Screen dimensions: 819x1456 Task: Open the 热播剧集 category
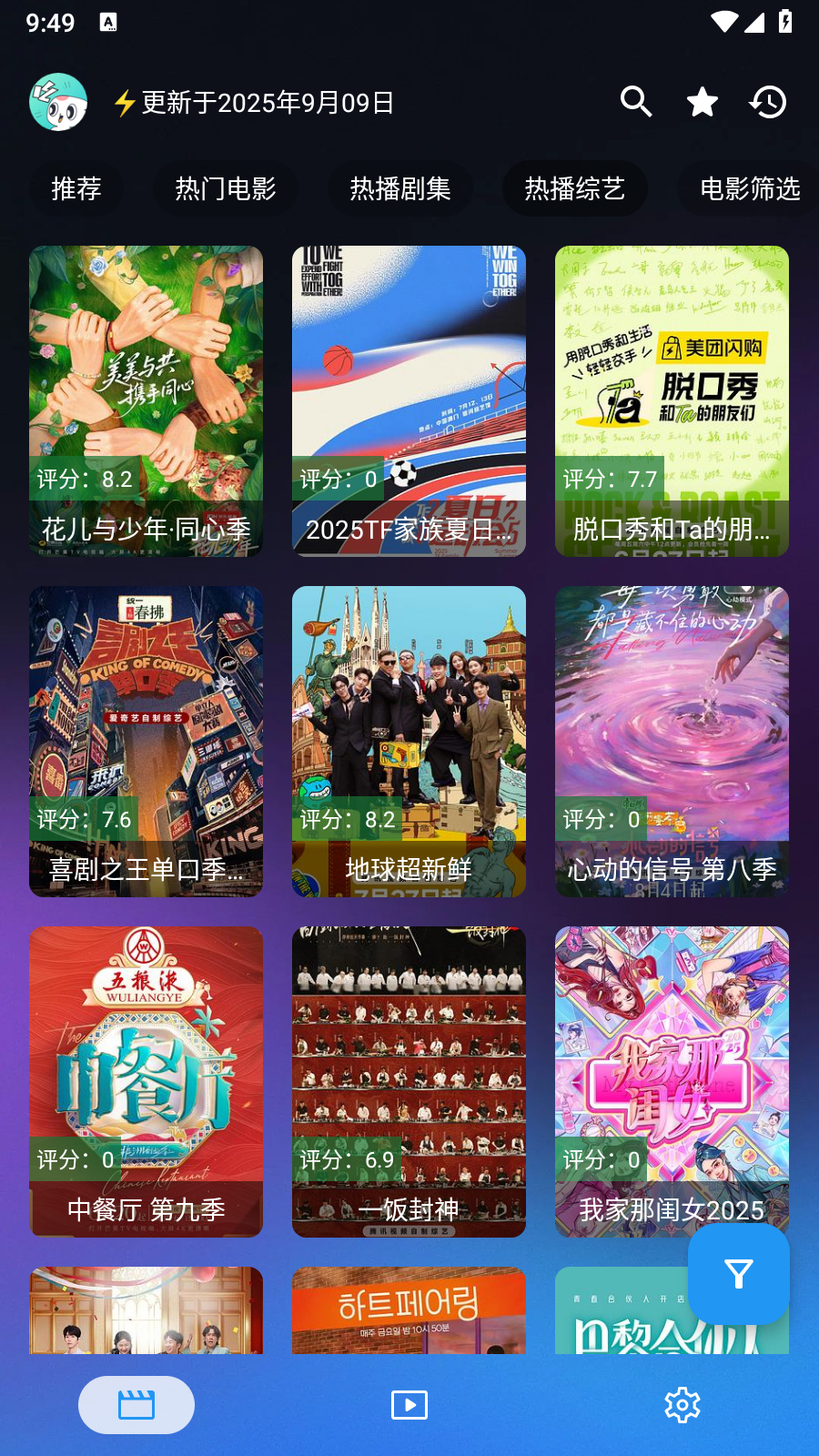pos(400,188)
